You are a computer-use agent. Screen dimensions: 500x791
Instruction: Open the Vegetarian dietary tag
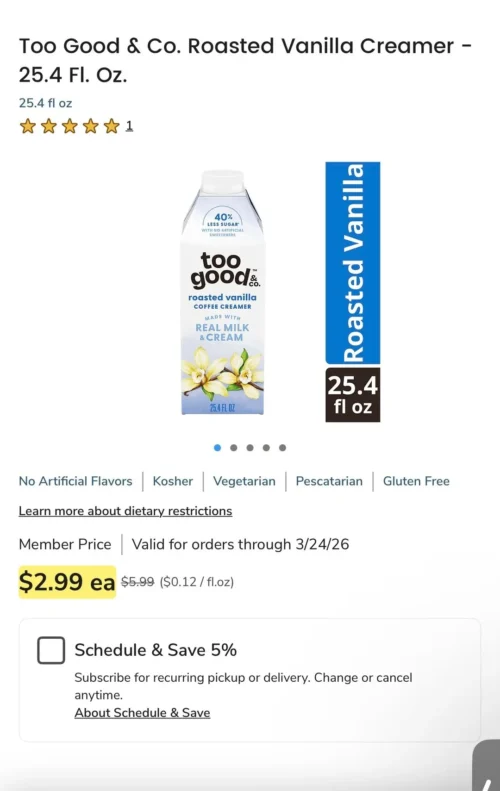click(x=244, y=481)
